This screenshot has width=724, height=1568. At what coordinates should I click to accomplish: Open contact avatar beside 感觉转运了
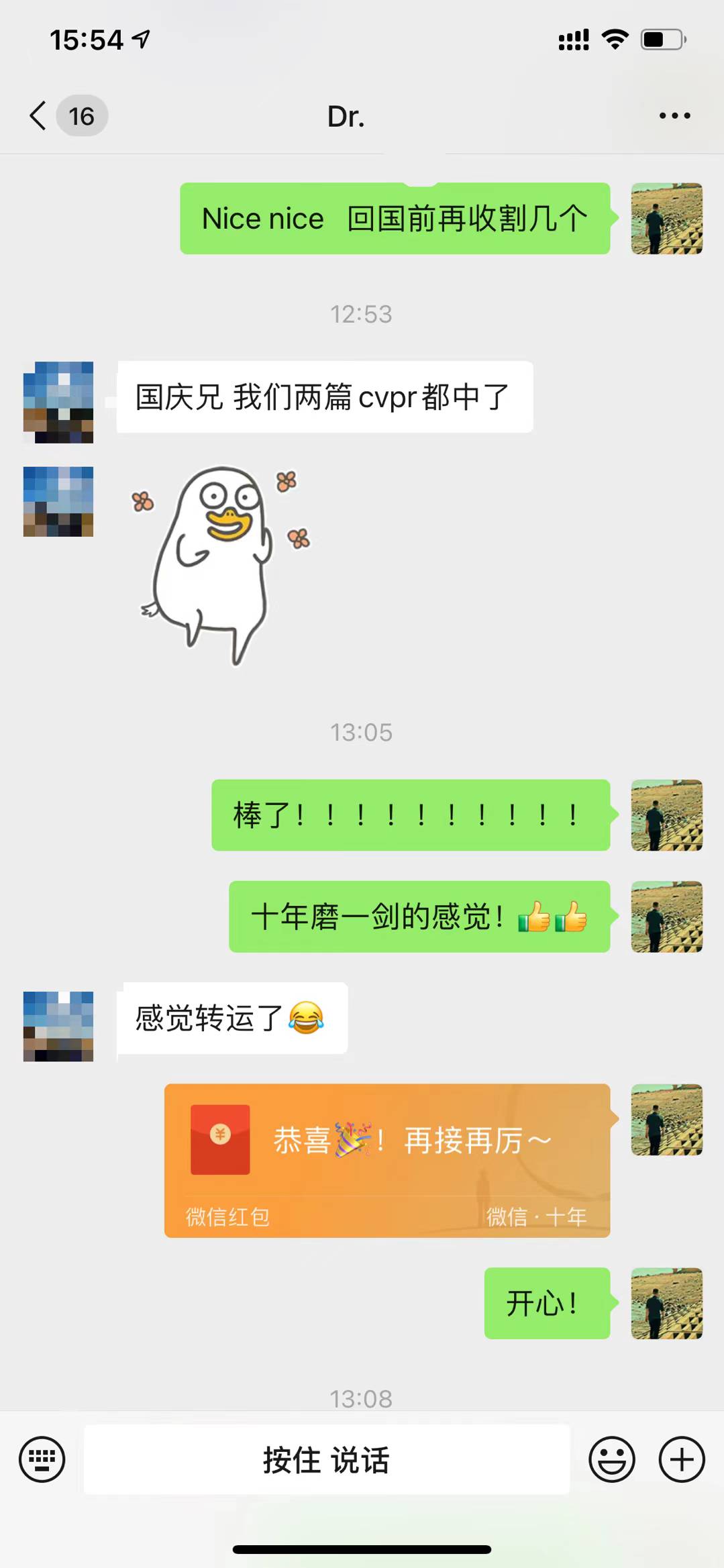coord(58,1026)
